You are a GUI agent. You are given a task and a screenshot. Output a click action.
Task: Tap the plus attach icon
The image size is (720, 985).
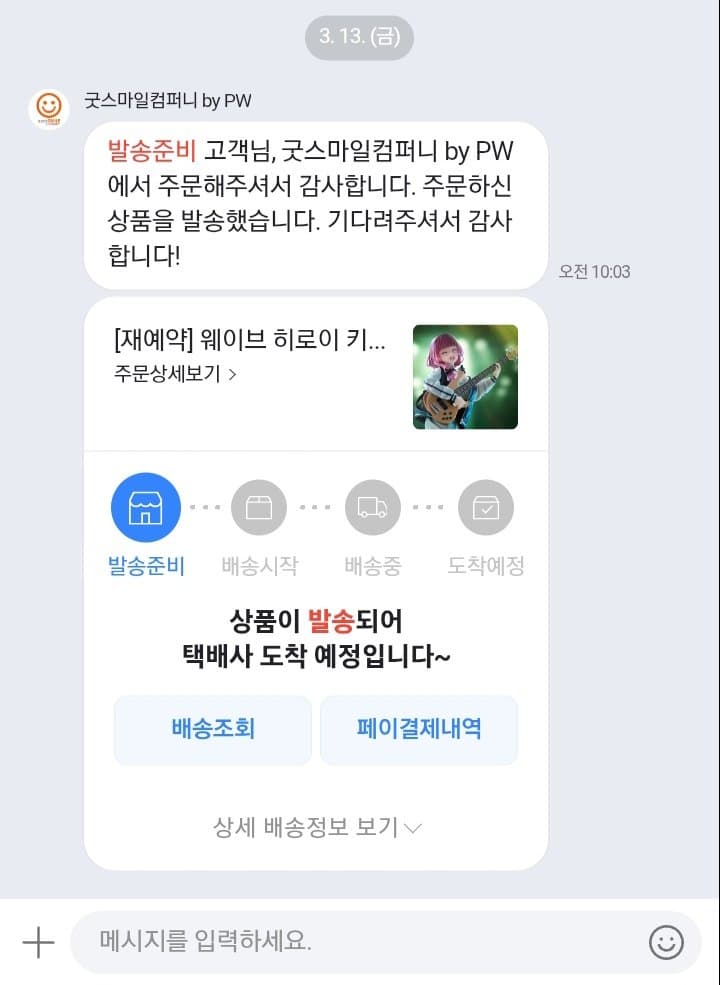38,942
